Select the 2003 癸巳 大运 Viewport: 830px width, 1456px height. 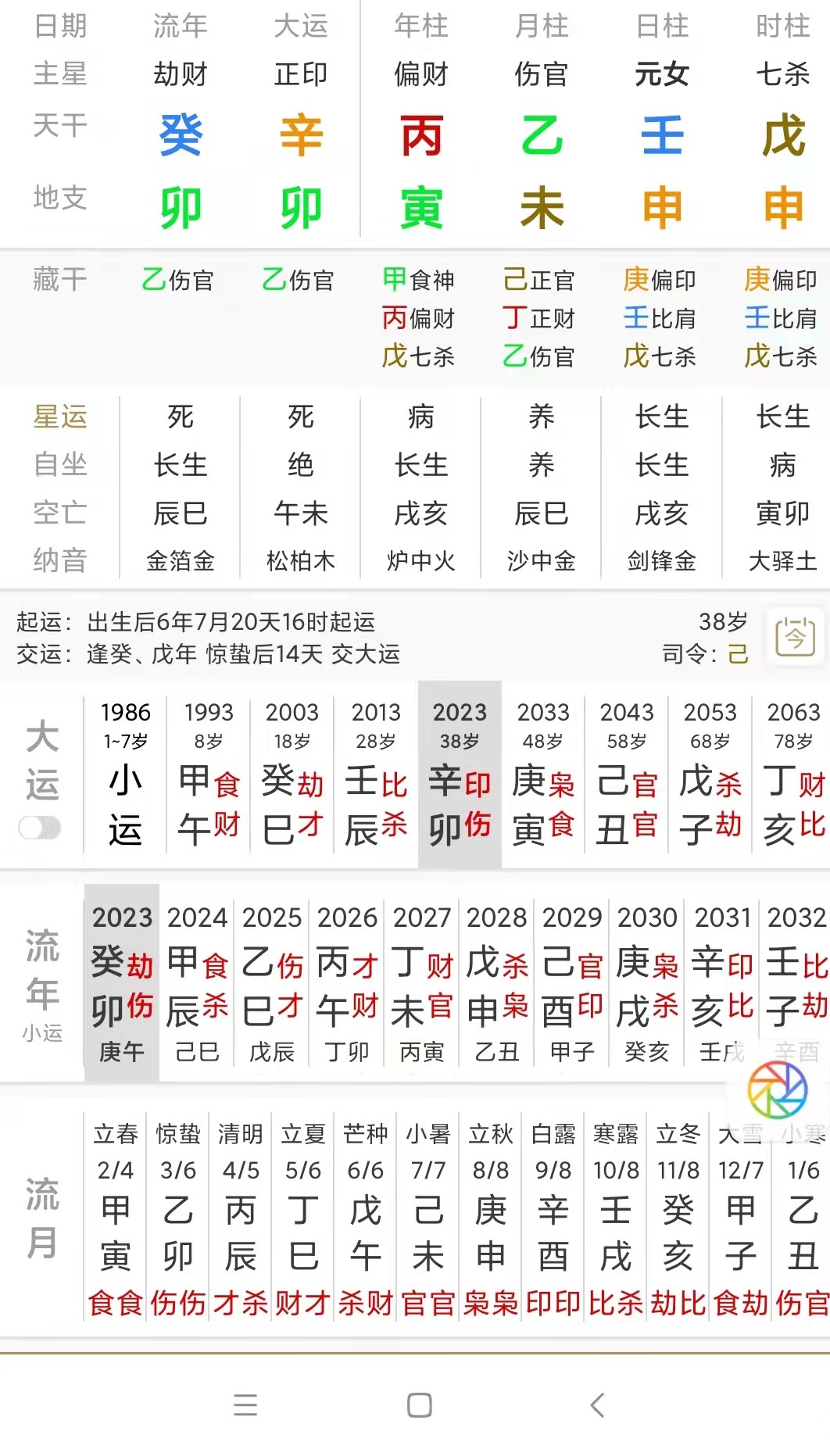coord(292,774)
